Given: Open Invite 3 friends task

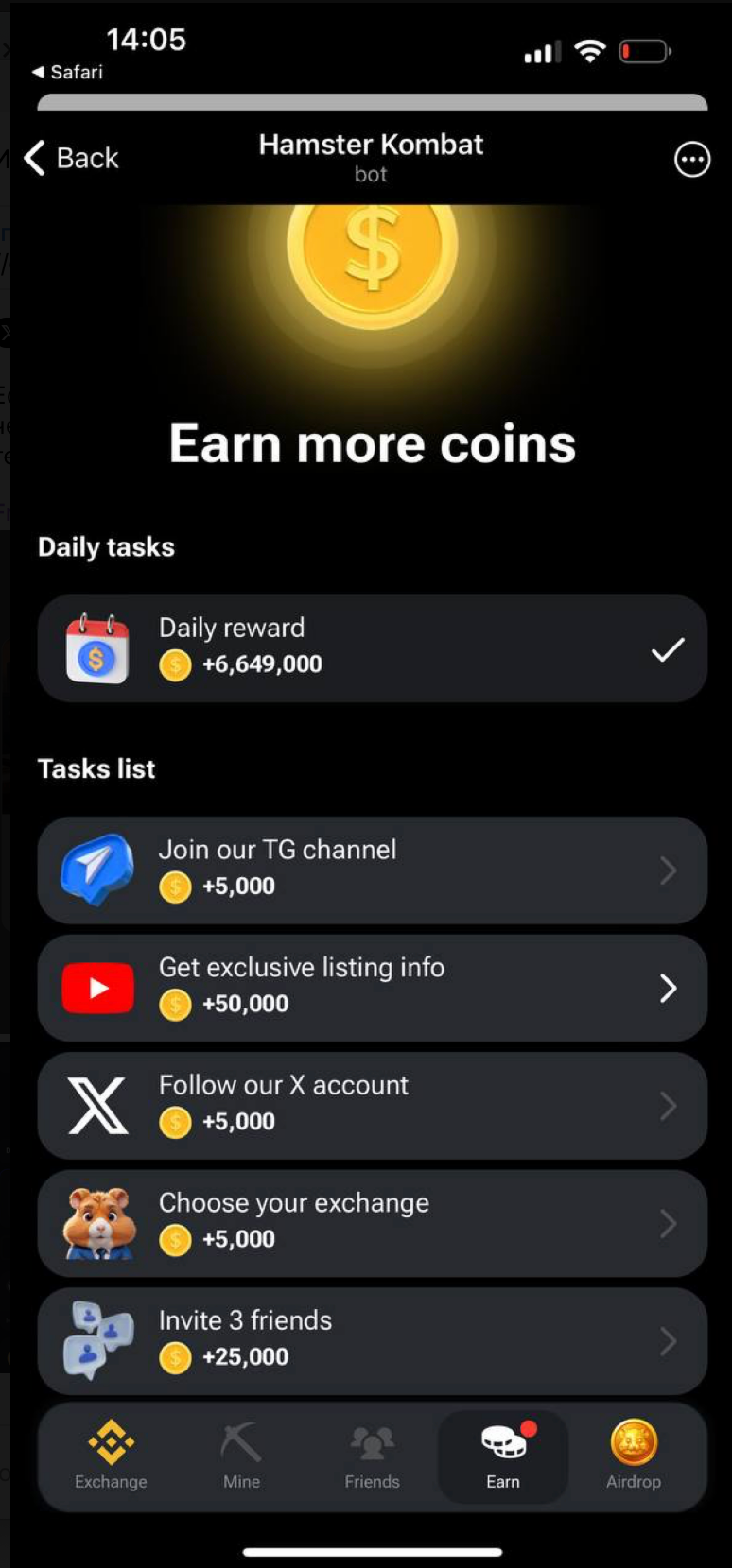Looking at the screenshot, I should pyautogui.click(x=372, y=1340).
